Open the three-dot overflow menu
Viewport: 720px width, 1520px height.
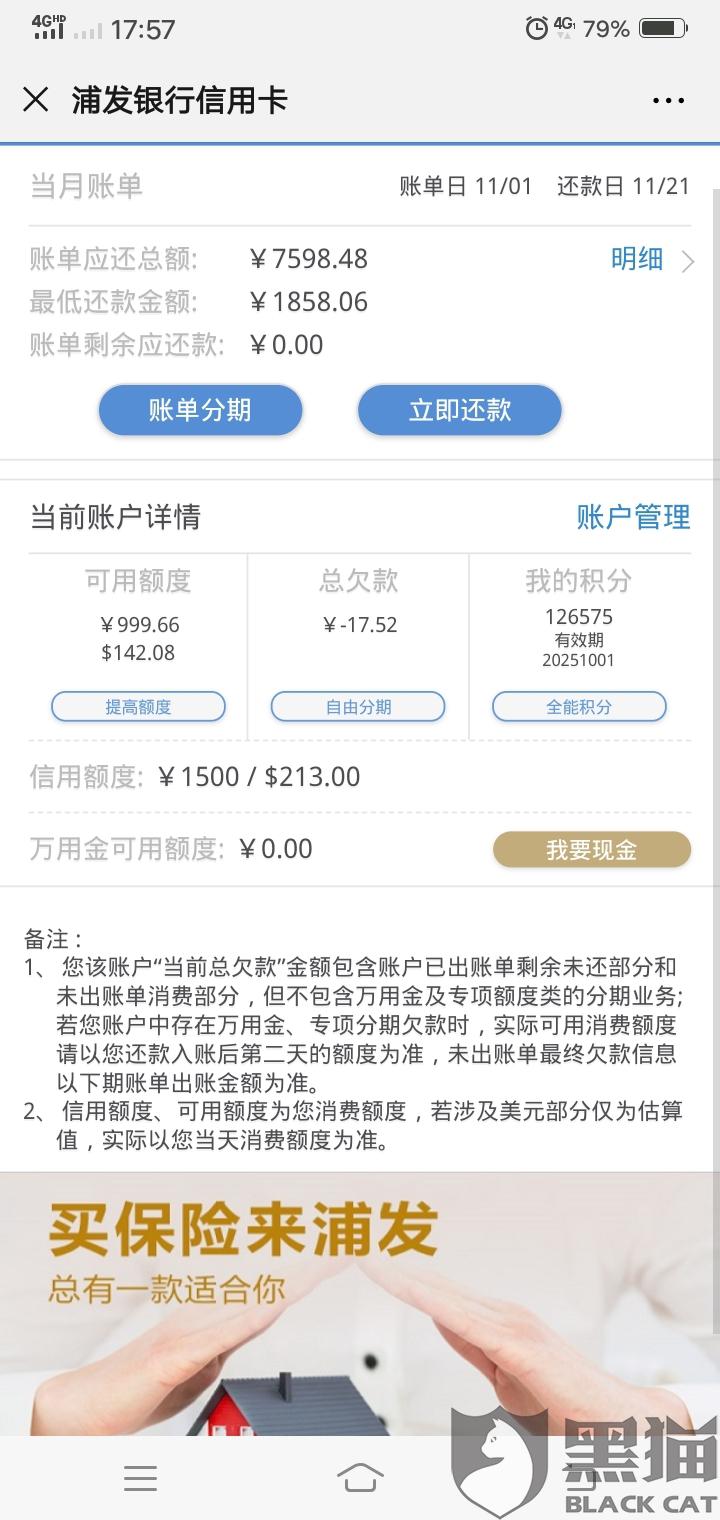(x=668, y=100)
